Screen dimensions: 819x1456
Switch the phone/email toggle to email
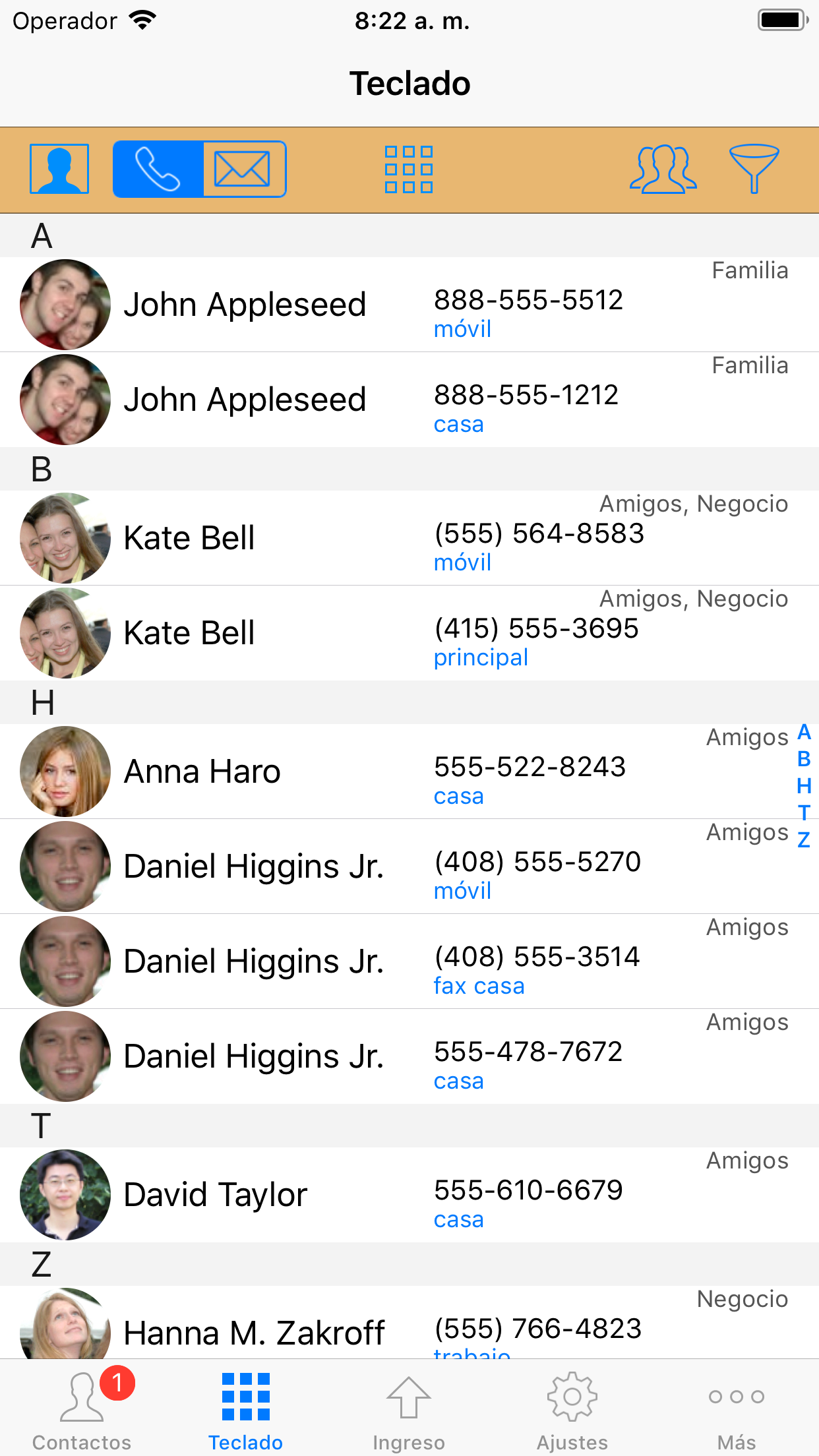click(x=243, y=170)
